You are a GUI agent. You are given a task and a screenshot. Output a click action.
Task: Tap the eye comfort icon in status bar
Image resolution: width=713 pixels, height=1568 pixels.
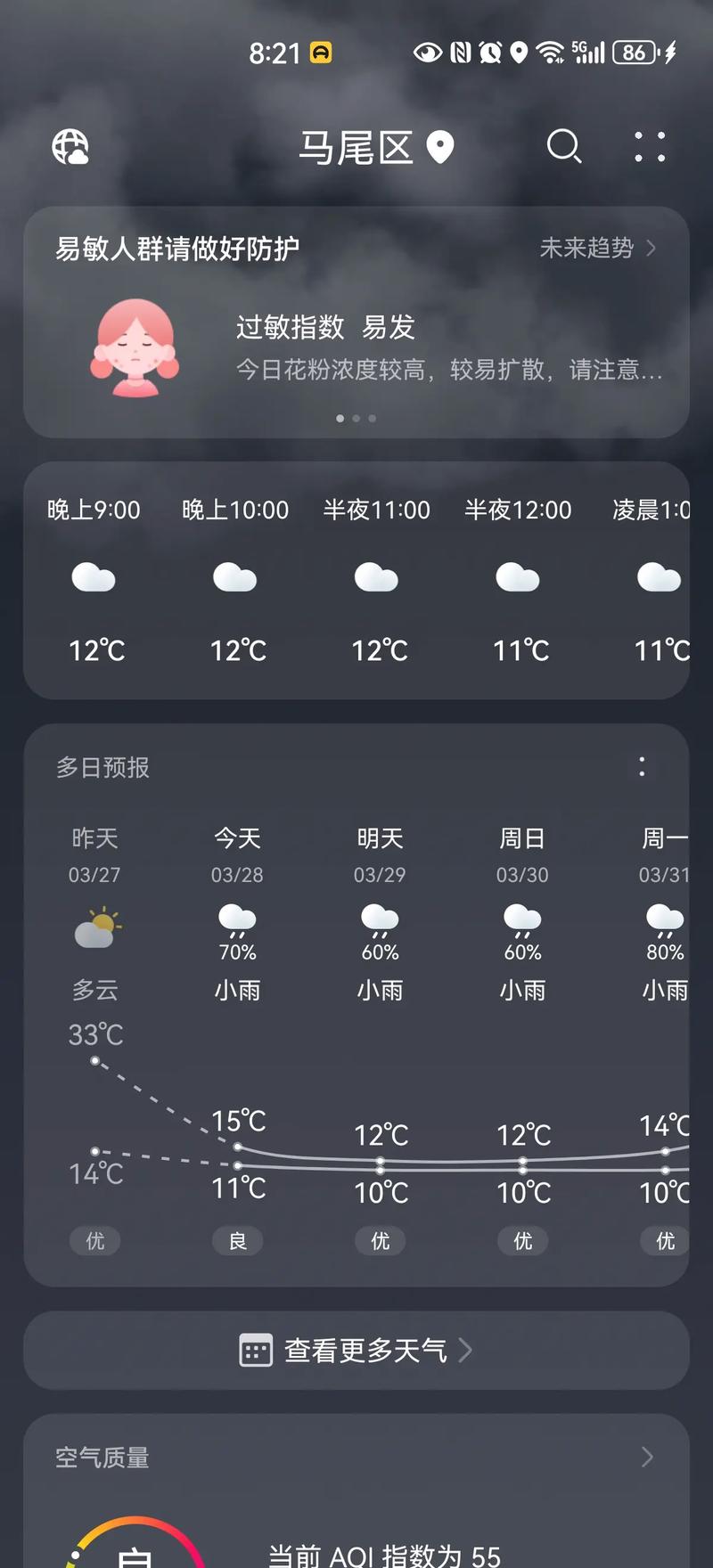tap(429, 53)
